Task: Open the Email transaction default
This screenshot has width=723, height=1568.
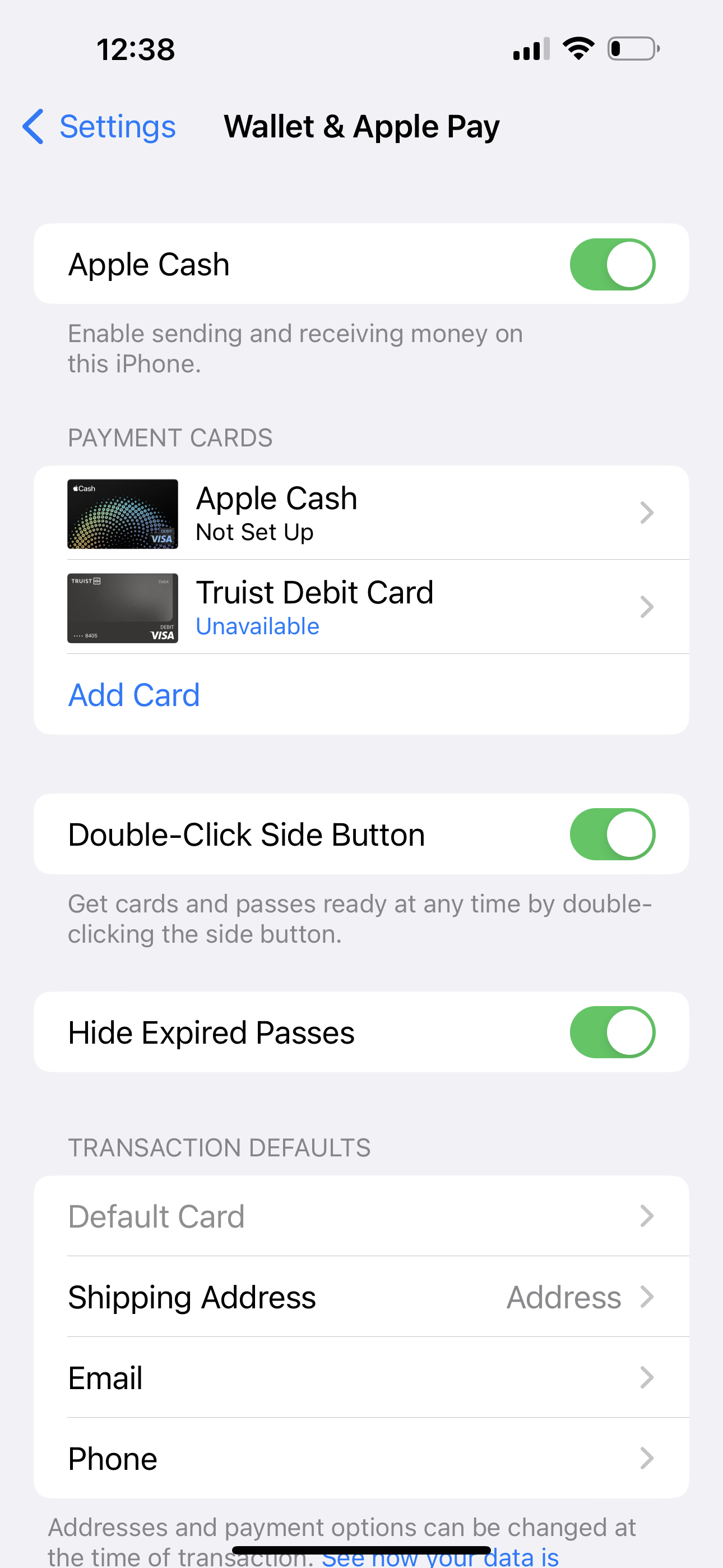Action: click(x=361, y=1377)
